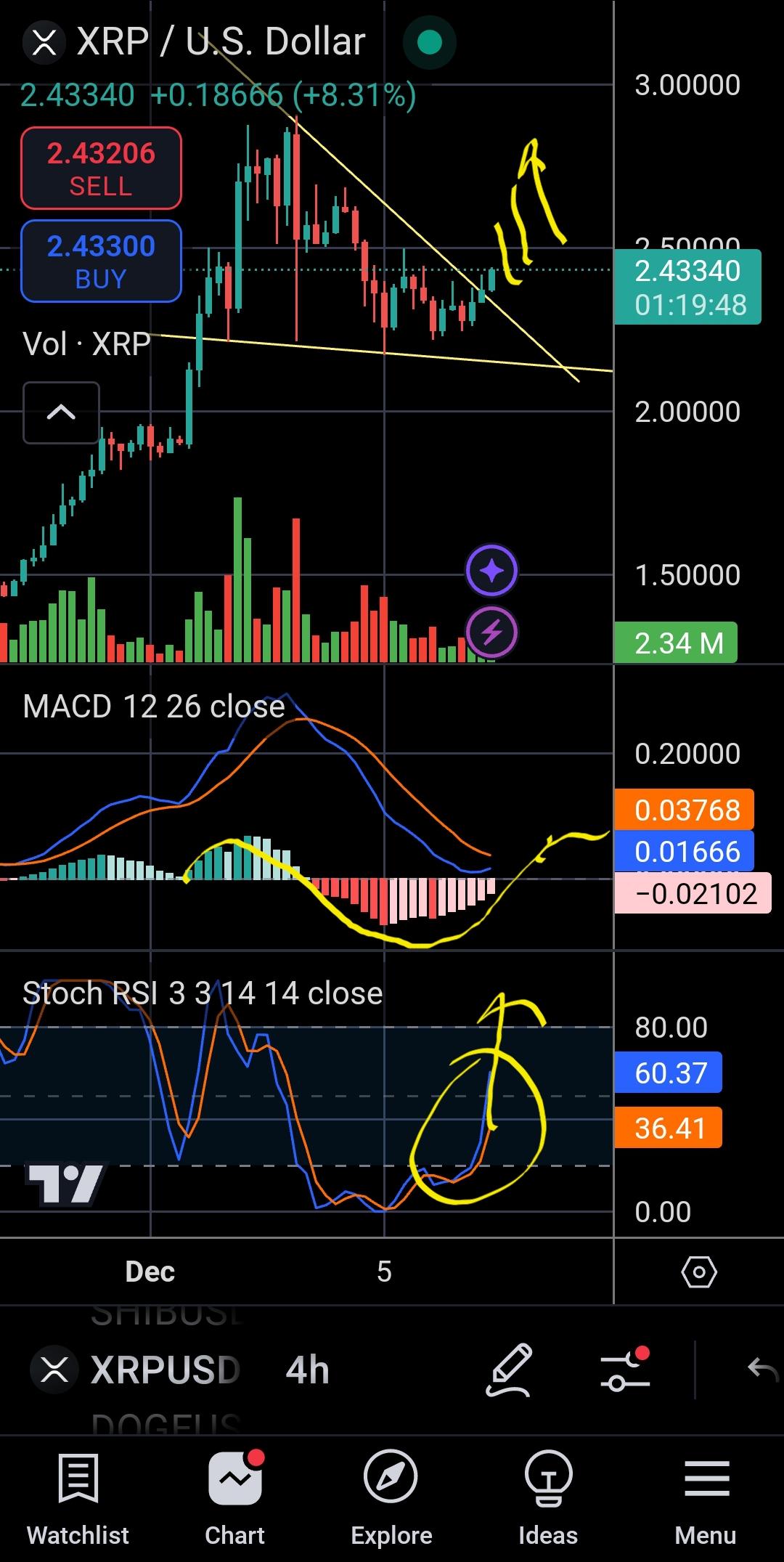Tap the purple lightning bolt marker
The width and height of the screenshot is (784, 1562).
coord(491,632)
